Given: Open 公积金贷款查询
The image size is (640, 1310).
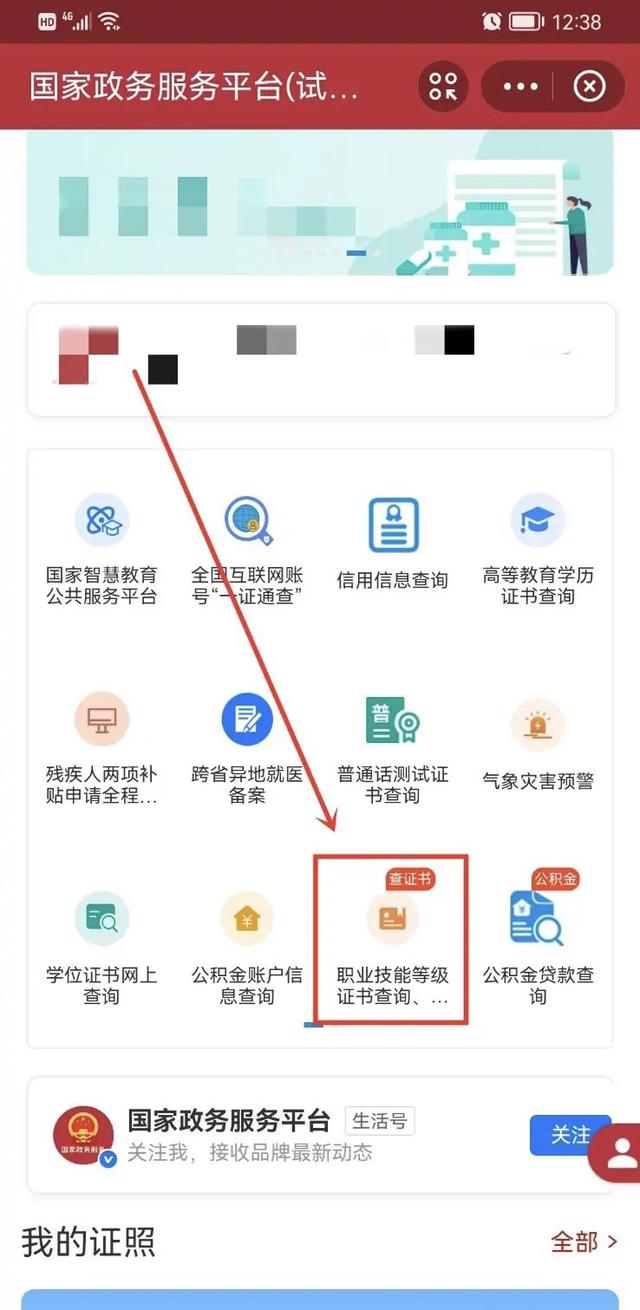Looking at the screenshot, I should [538, 940].
